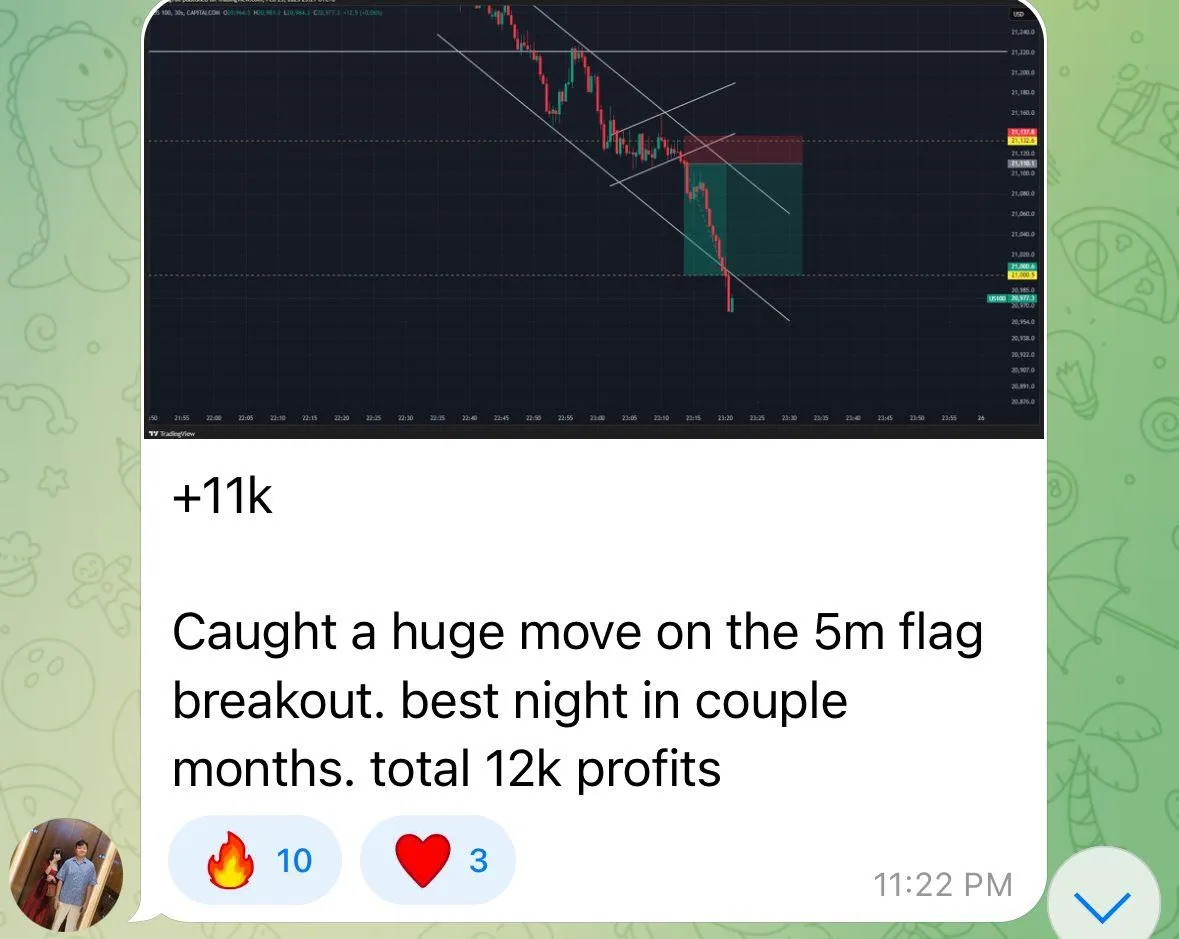The image size is (1179, 939).
Task: Add a fire reaction to the message
Action: point(255,859)
